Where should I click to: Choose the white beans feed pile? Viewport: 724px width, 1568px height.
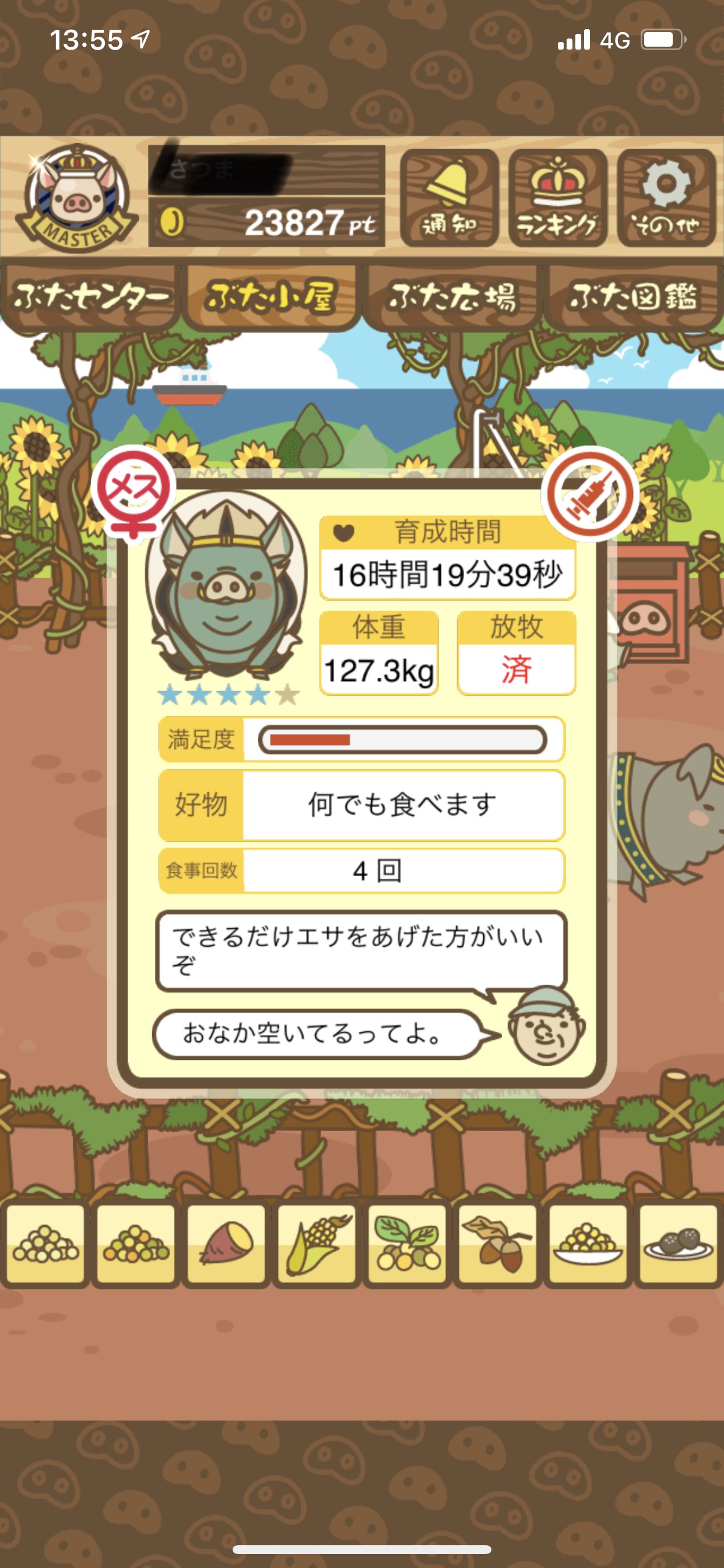[x=45, y=1243]
